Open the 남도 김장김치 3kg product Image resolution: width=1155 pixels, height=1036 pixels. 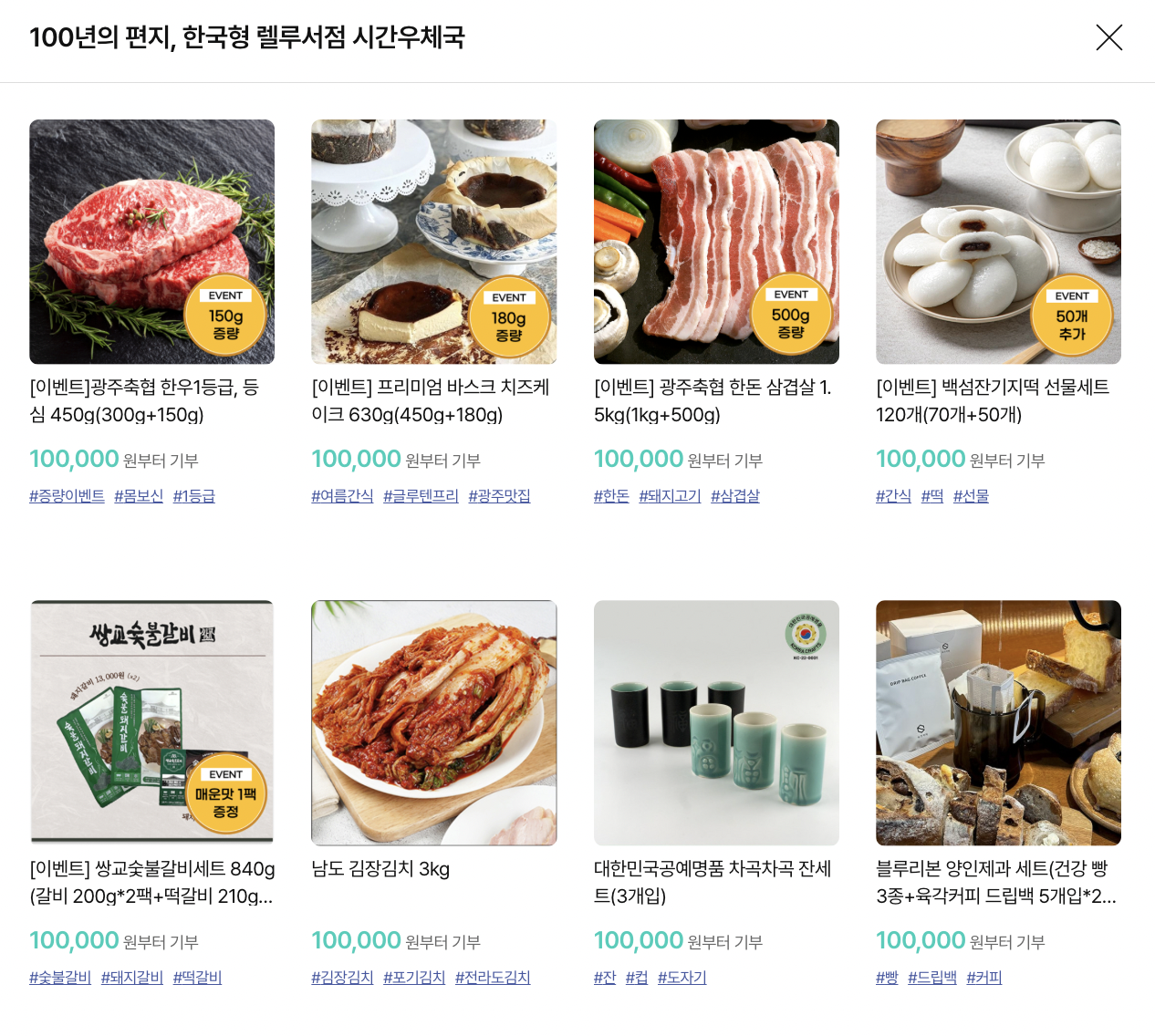click(x=433, y=722)
